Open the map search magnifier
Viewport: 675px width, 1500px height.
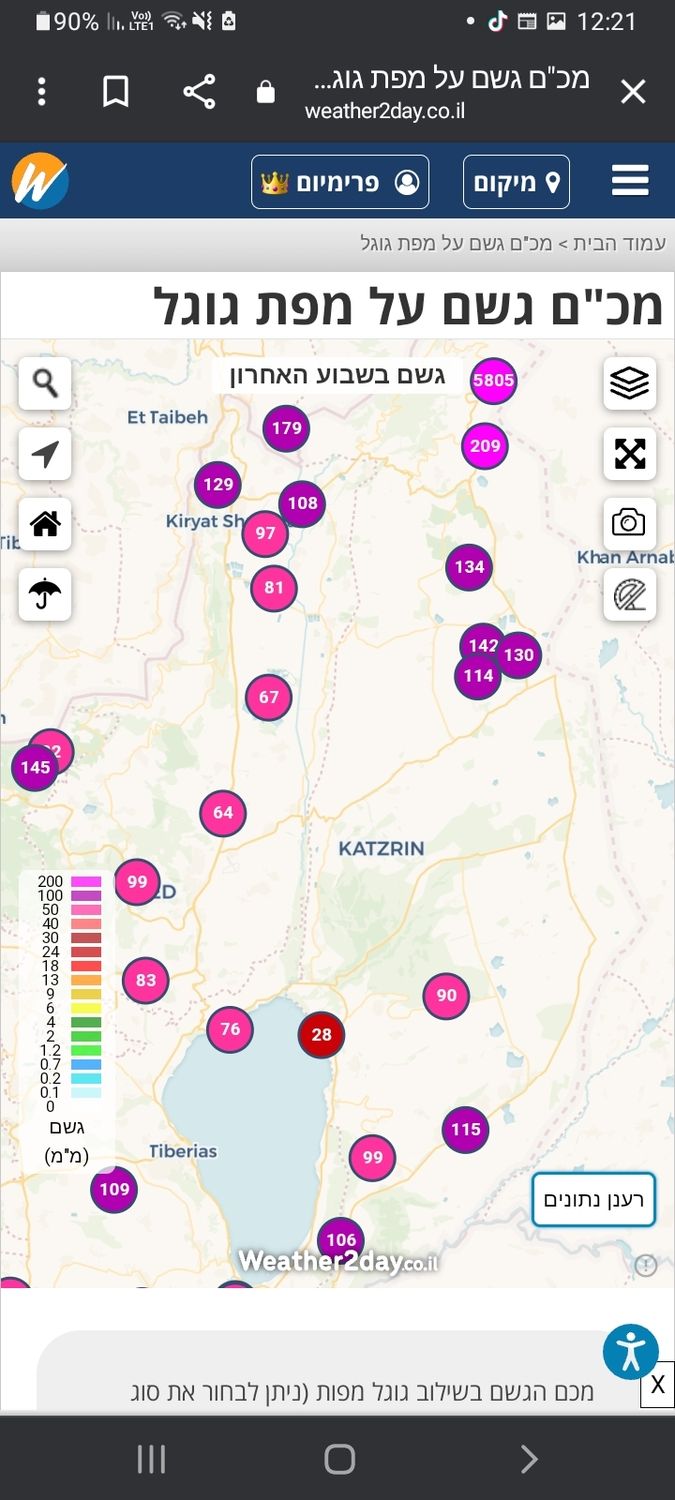pyautogui.click(x=45, y=383)
